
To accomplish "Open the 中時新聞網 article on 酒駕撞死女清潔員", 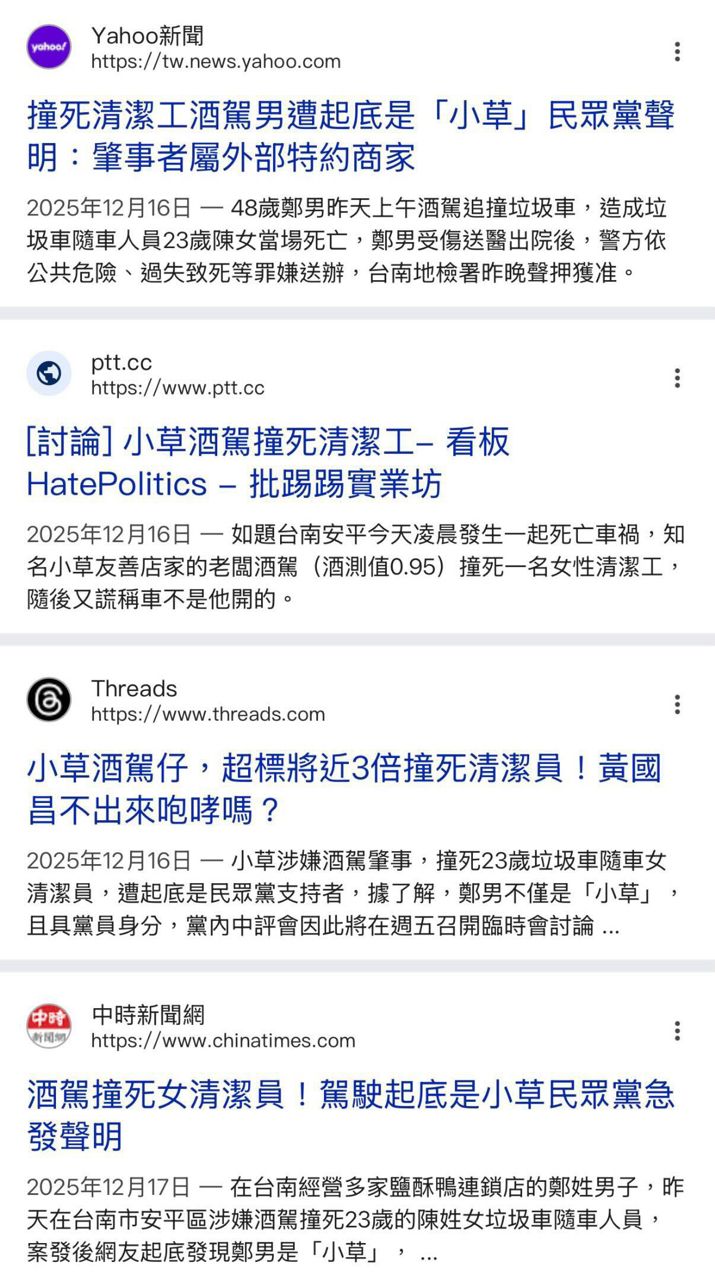I will (350, 1115).
